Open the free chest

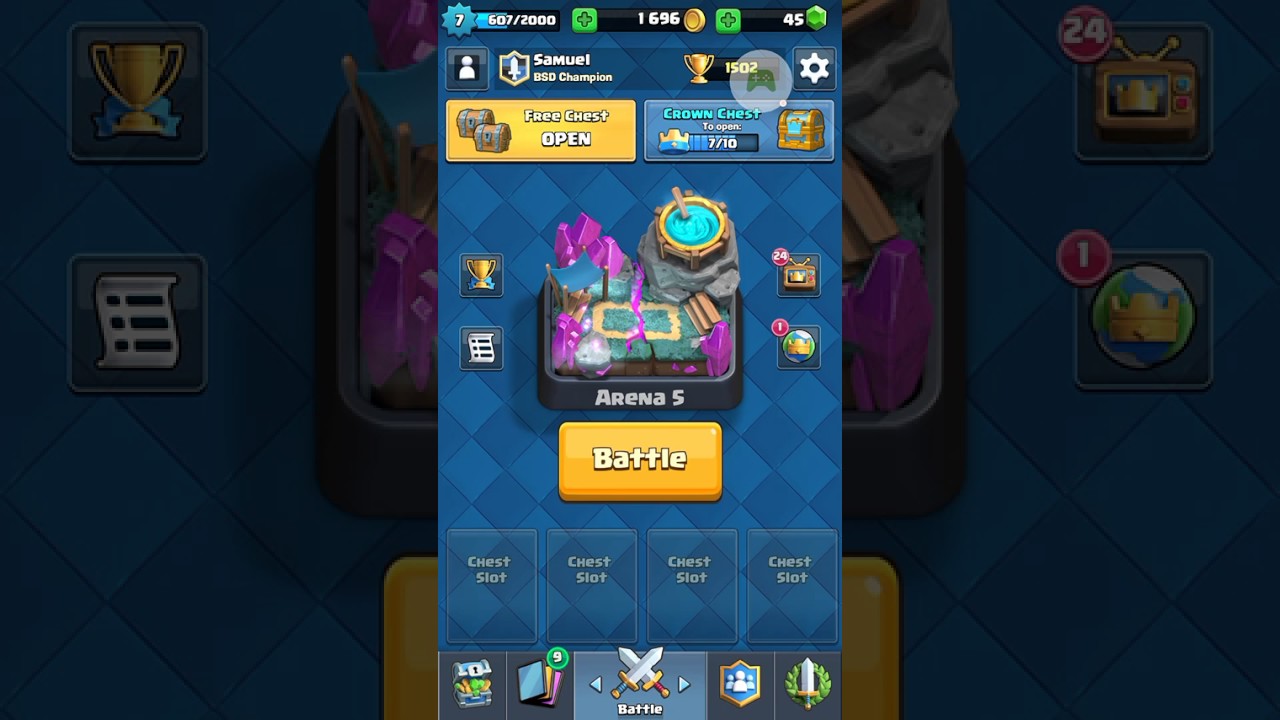point(541,130)
